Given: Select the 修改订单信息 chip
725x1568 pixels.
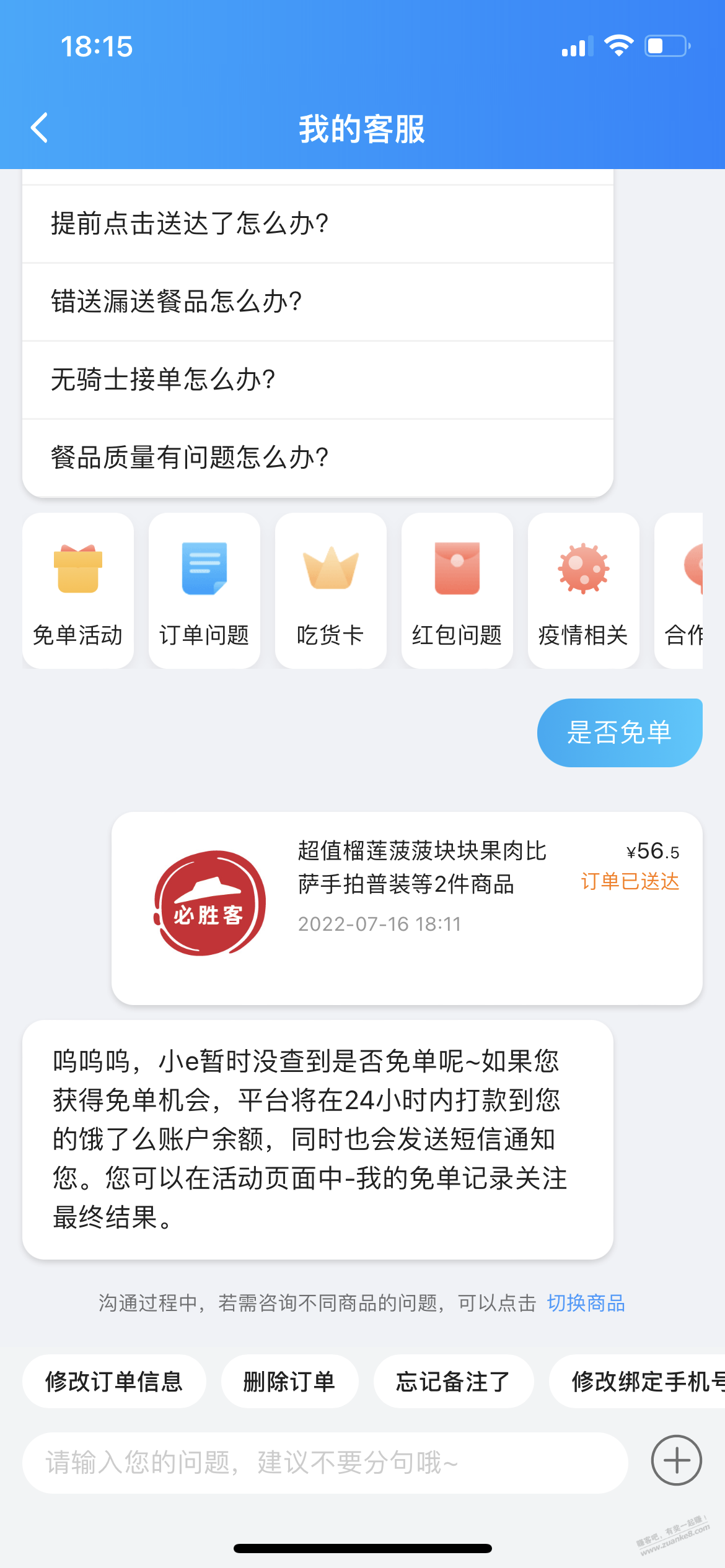Looking at the screenshot, I should (x=114, y=1382).
